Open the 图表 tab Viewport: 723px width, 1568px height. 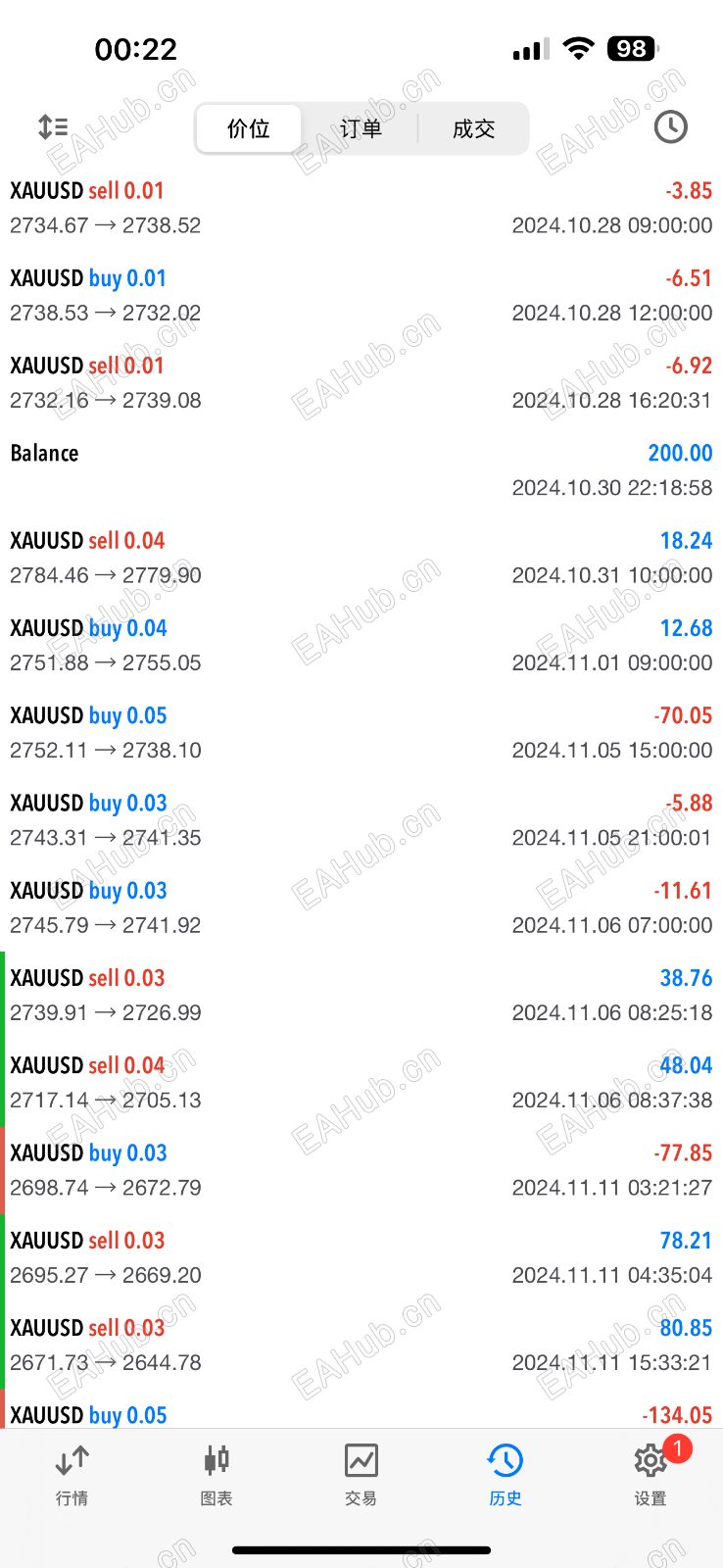(217, 1475)
